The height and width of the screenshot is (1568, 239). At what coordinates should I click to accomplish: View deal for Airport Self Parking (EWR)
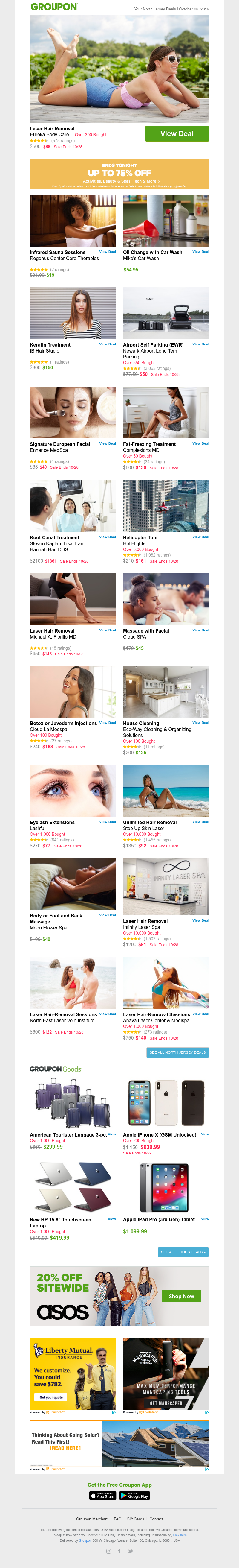click(200, 344)
